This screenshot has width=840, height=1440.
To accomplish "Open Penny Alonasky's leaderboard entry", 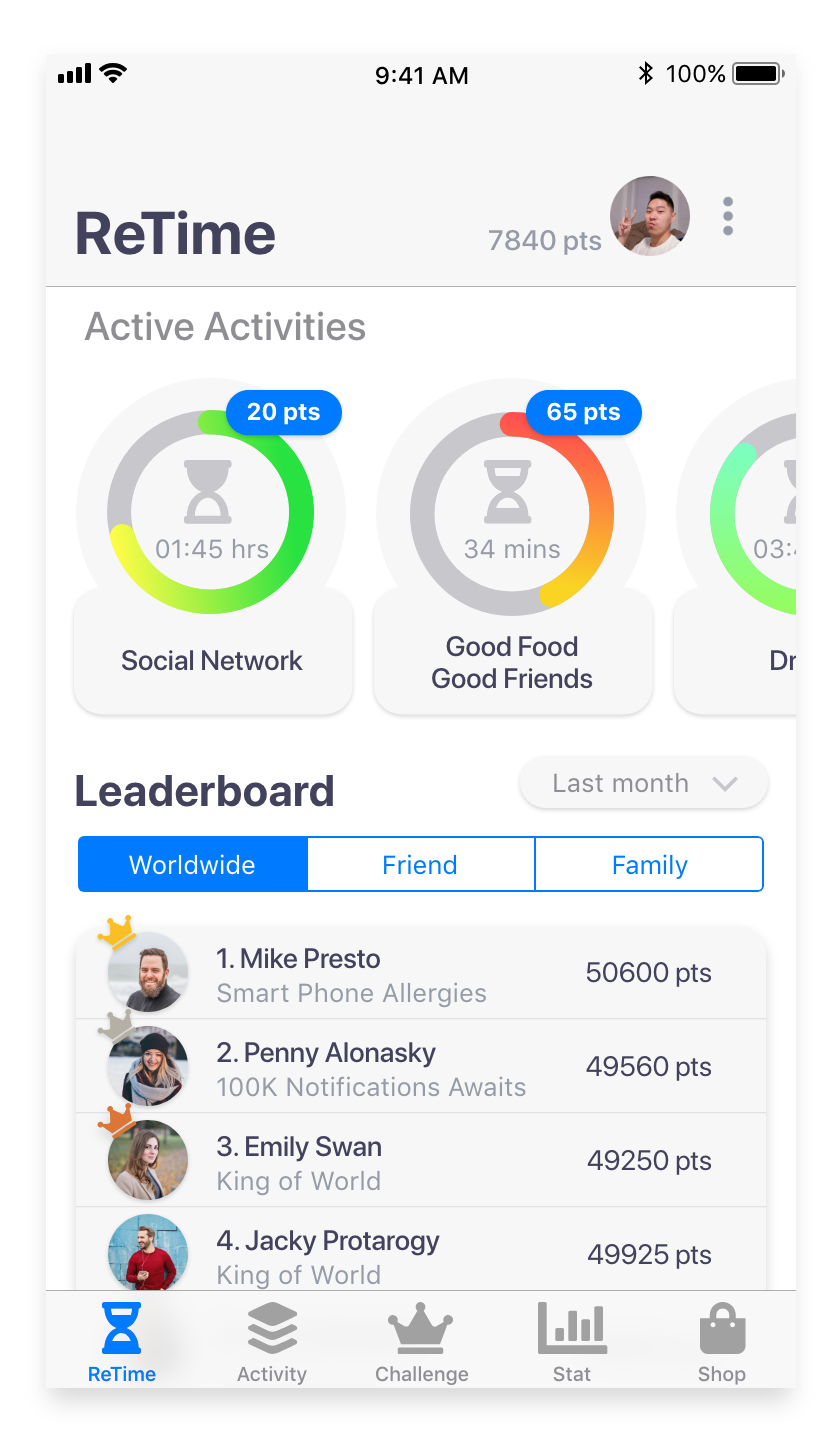I will [x=420, y=1068].
